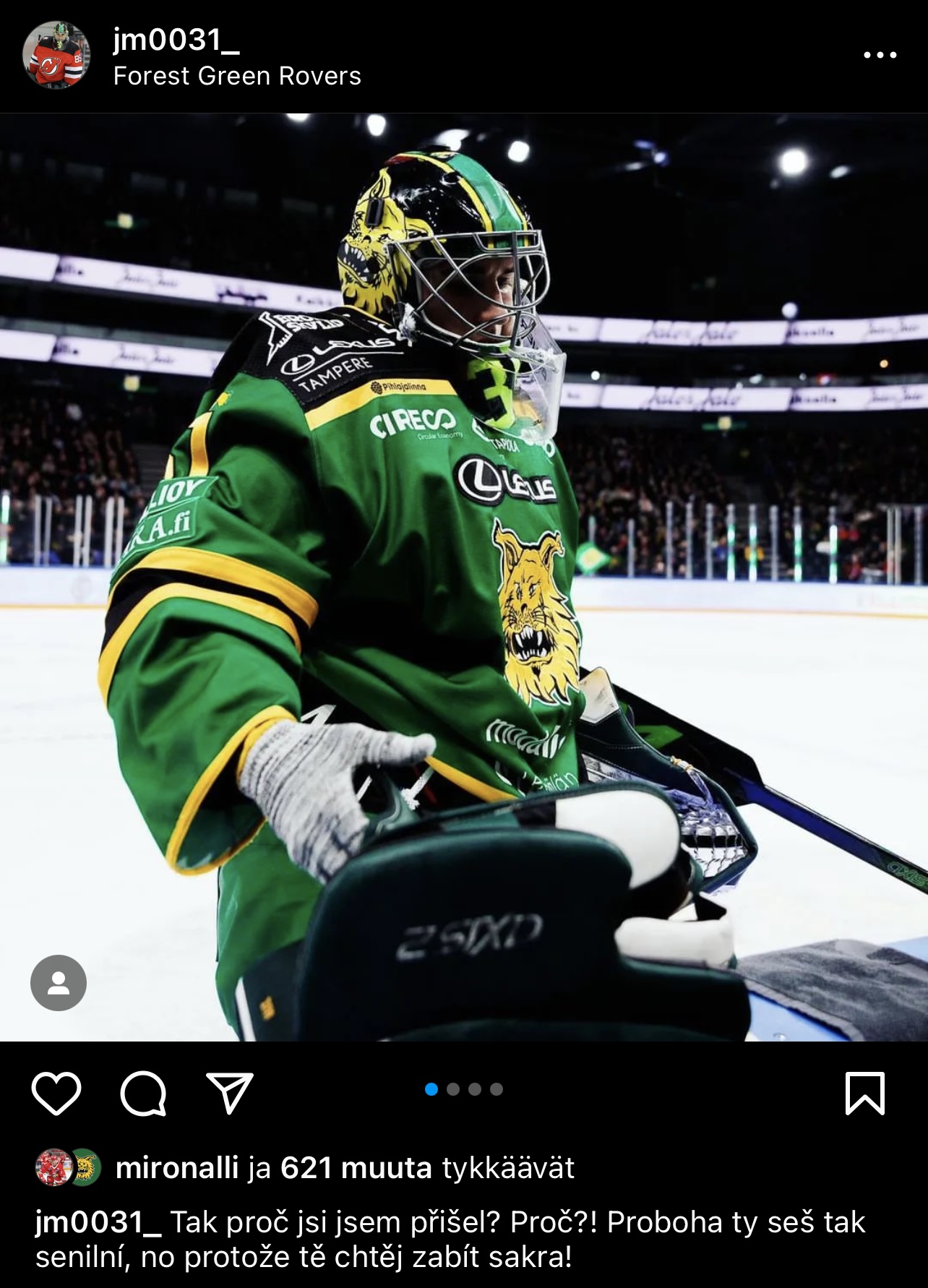Open comments with the speech bubble

tap(143, 1092)
